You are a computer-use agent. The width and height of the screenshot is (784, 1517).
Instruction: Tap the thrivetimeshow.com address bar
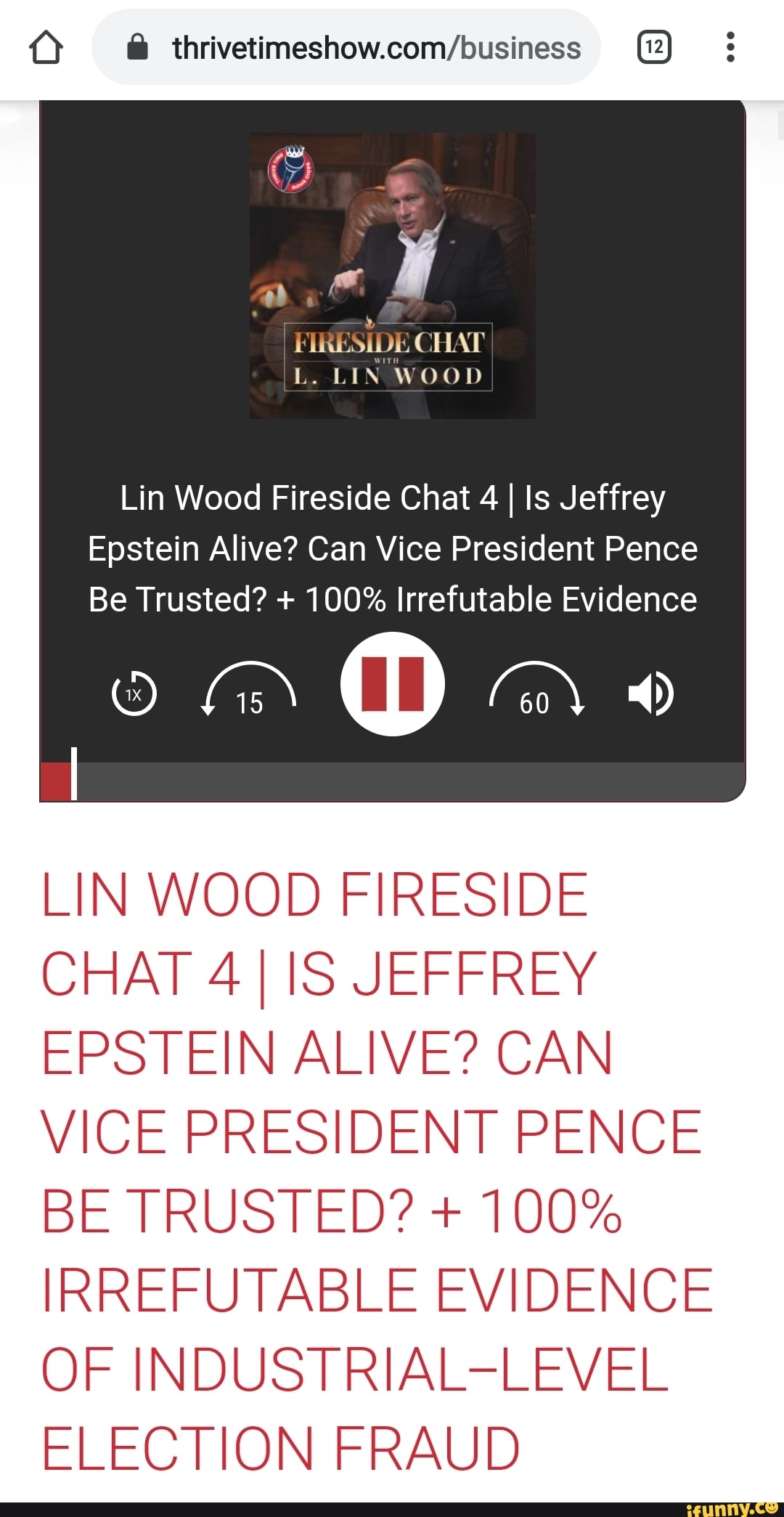pos(363,49)
